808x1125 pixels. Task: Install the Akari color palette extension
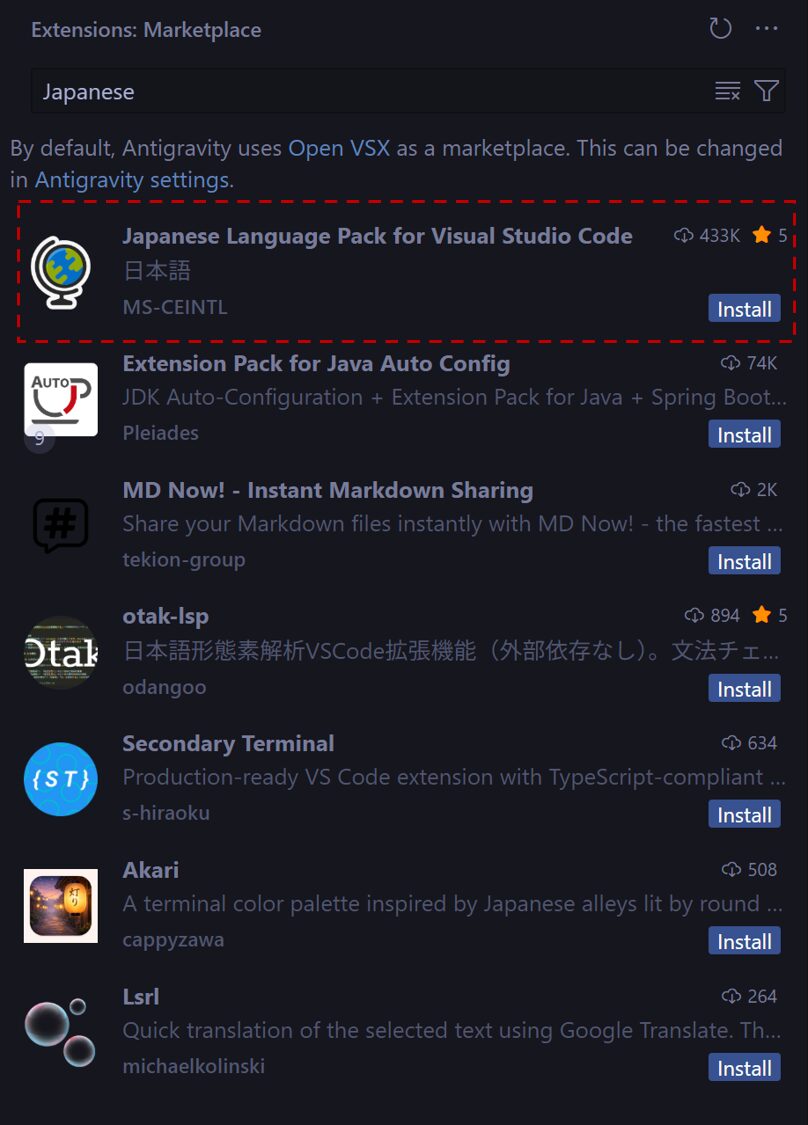click(744, 942)
